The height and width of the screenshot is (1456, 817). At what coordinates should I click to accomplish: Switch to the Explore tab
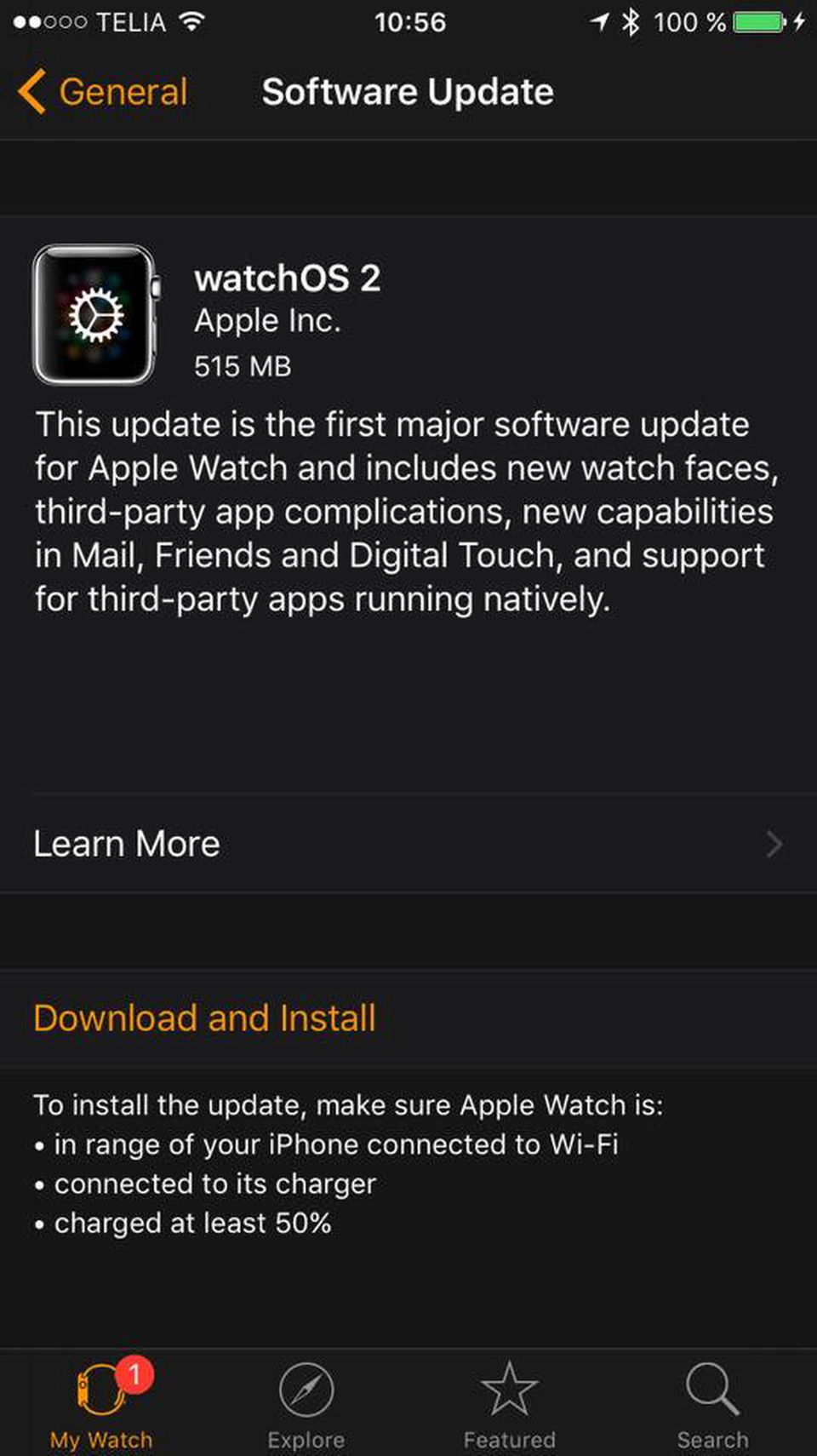[x=306, y=1403]
